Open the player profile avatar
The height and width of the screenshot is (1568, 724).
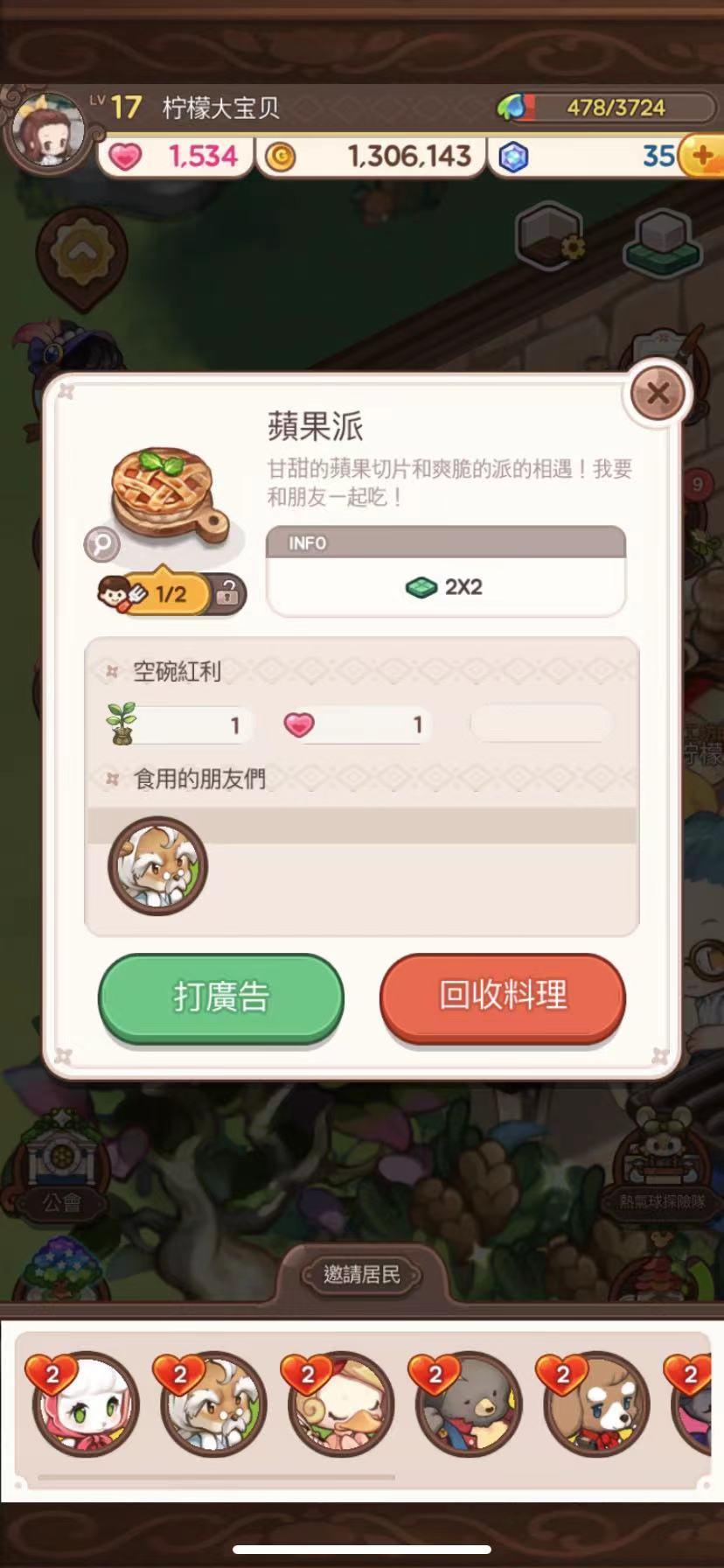tap(48, 133)
